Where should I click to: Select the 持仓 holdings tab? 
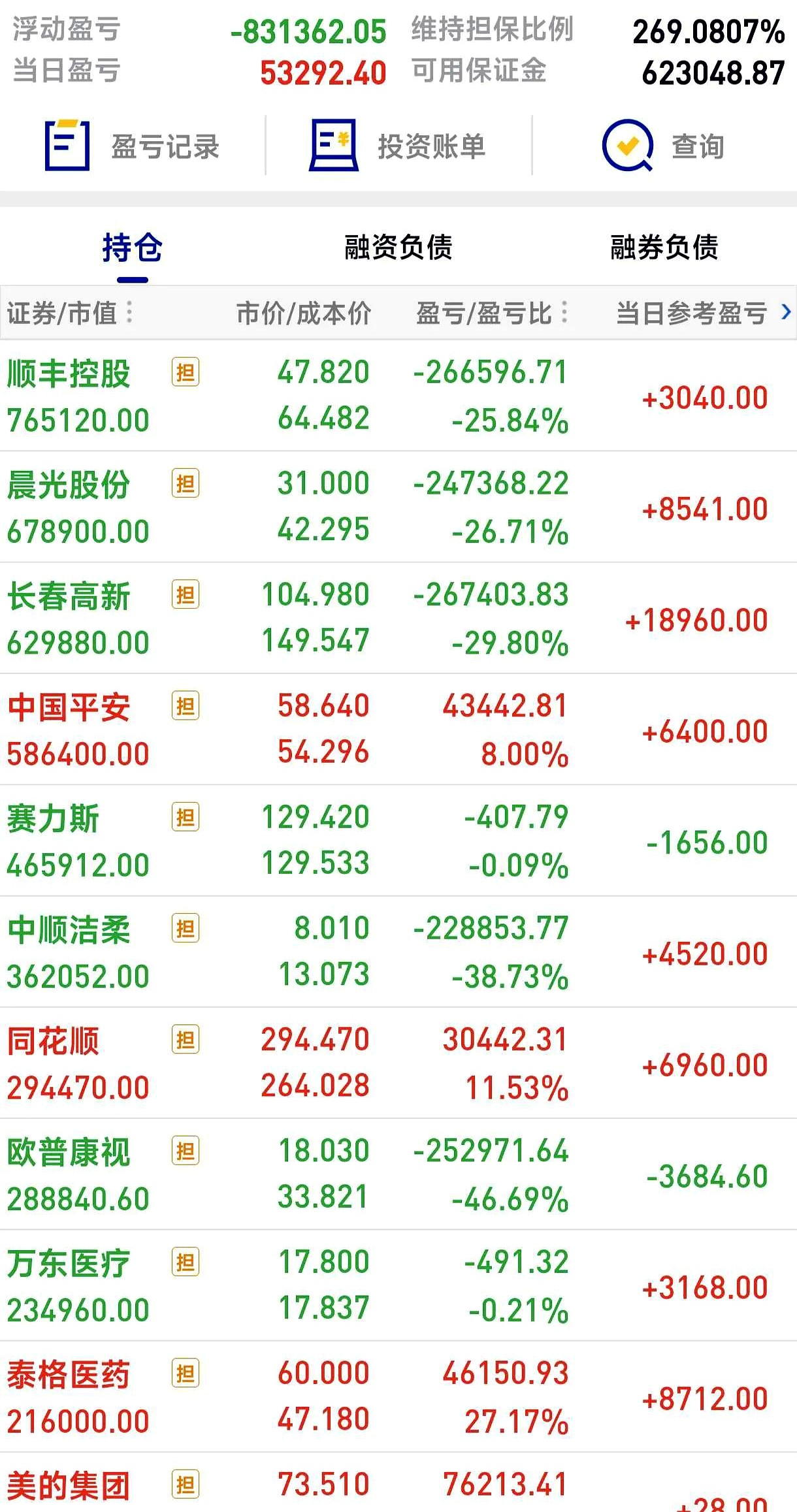pos(131,248)
